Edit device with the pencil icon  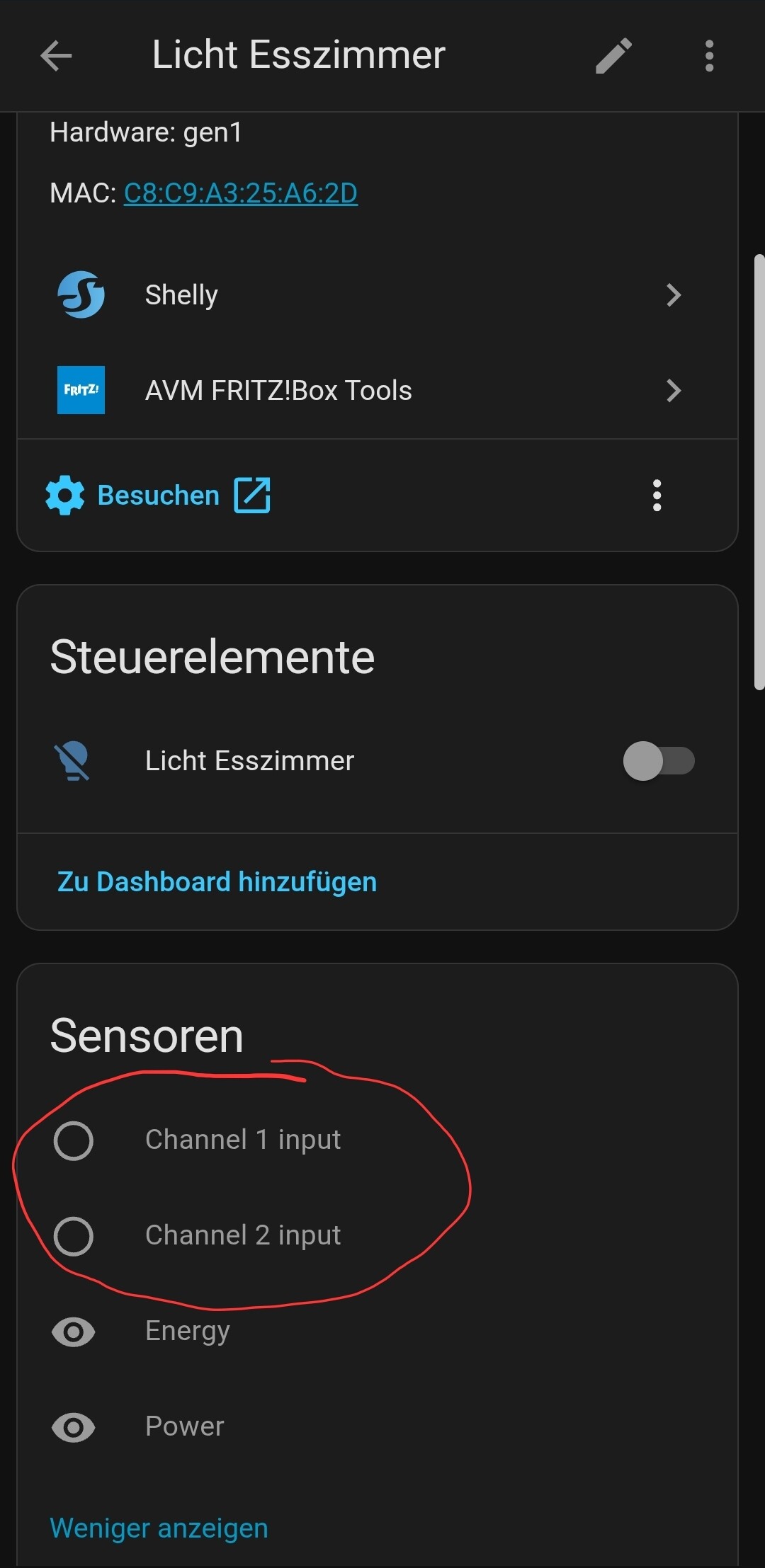613,55
